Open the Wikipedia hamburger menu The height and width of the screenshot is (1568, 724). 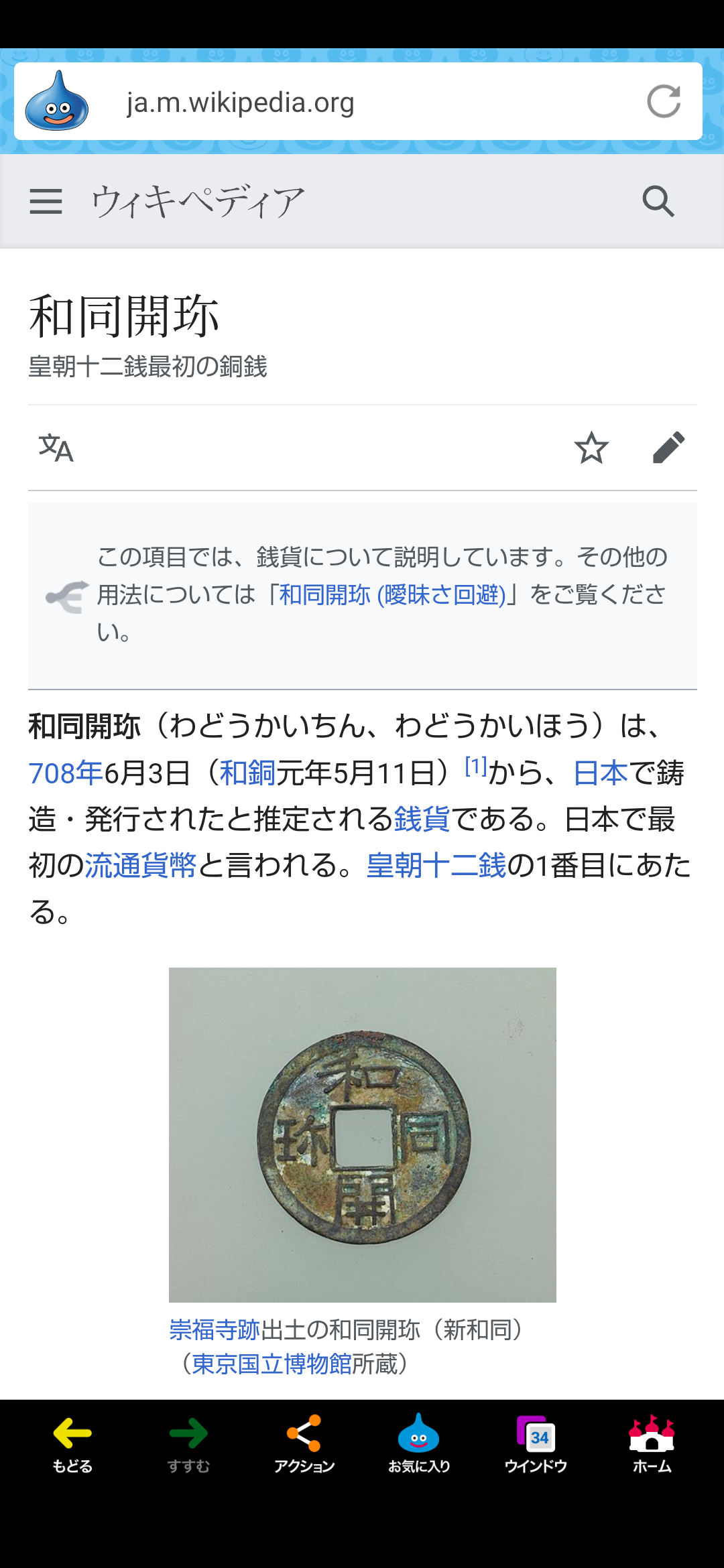pos(46,201)
